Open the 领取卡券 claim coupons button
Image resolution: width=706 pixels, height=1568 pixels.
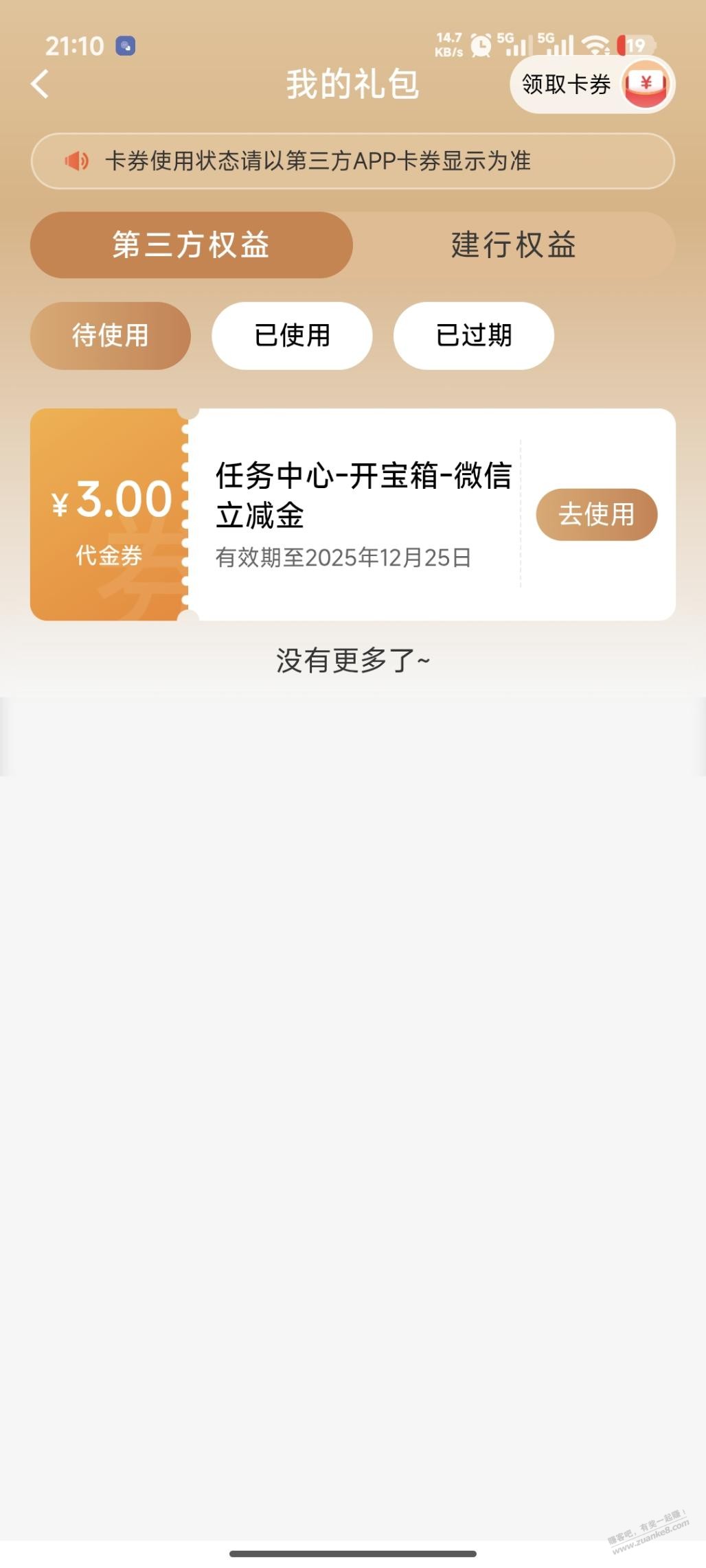point(592,84)
